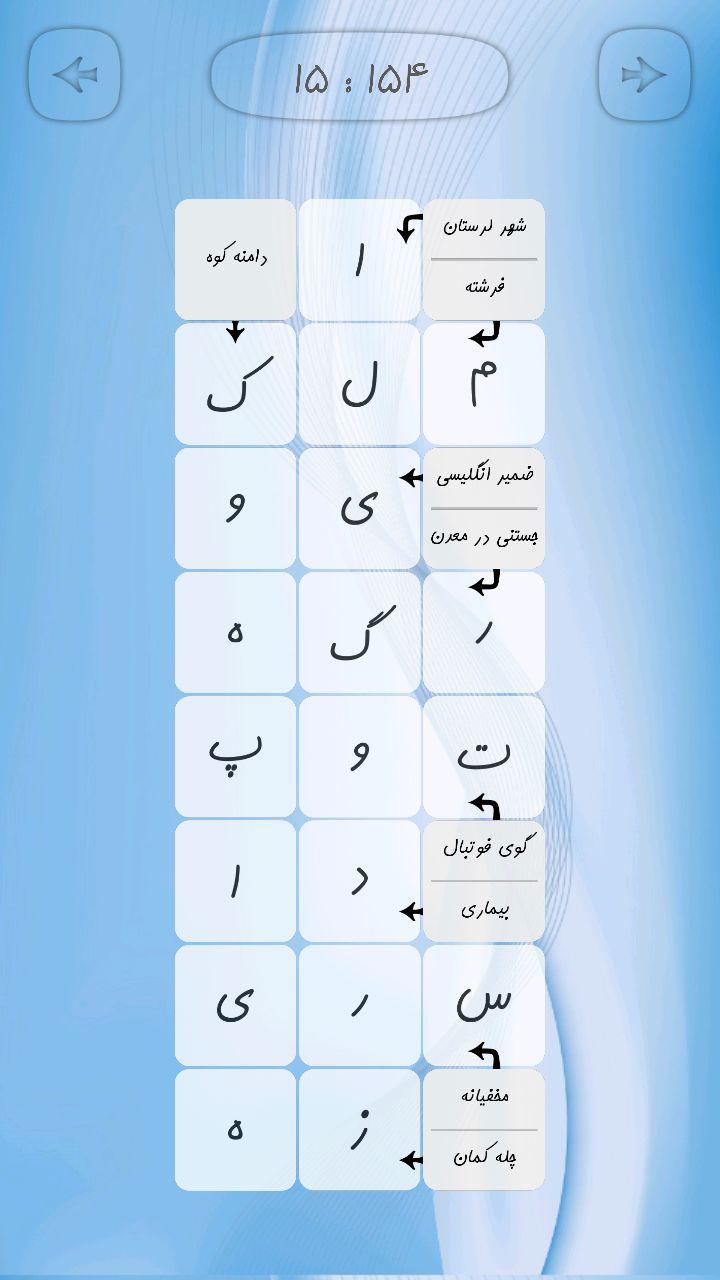Tap the letter cell ز at the bottom
This screenshot has width=720, height=1280.
(x=360, y=1128)
